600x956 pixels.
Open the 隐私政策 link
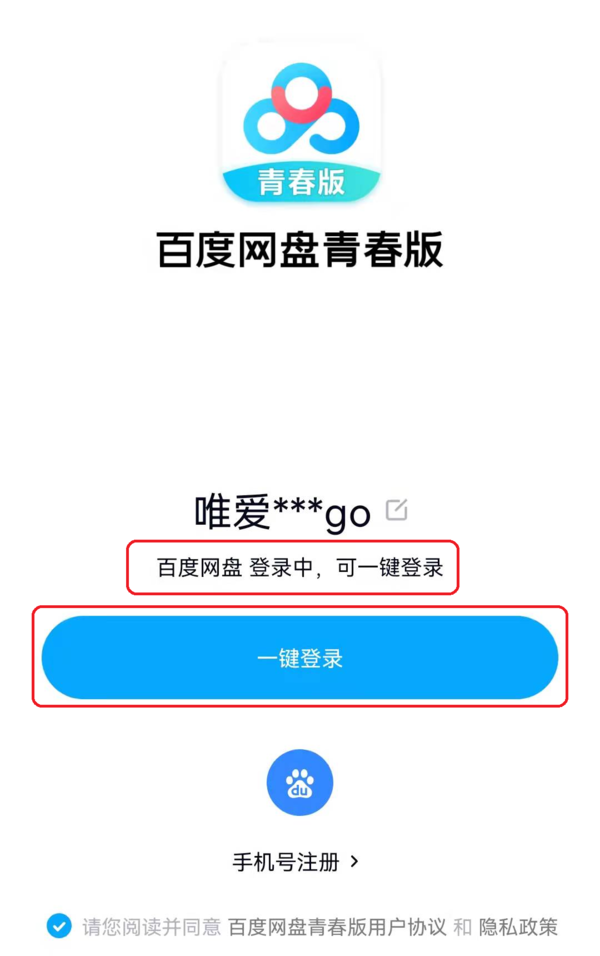click(518, 926)
